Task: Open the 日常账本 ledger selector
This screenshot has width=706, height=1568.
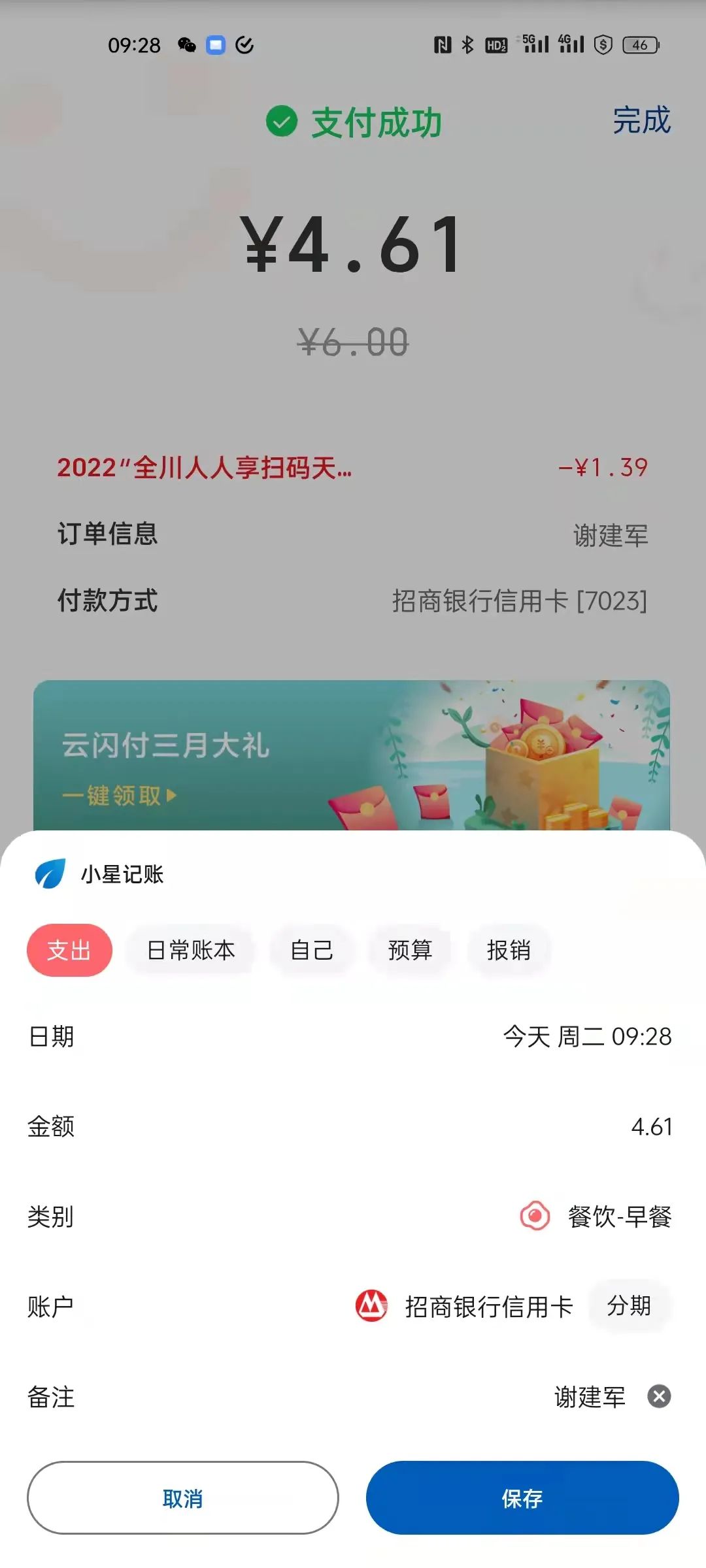Action: pyautogui.click(x=190, y=951)
